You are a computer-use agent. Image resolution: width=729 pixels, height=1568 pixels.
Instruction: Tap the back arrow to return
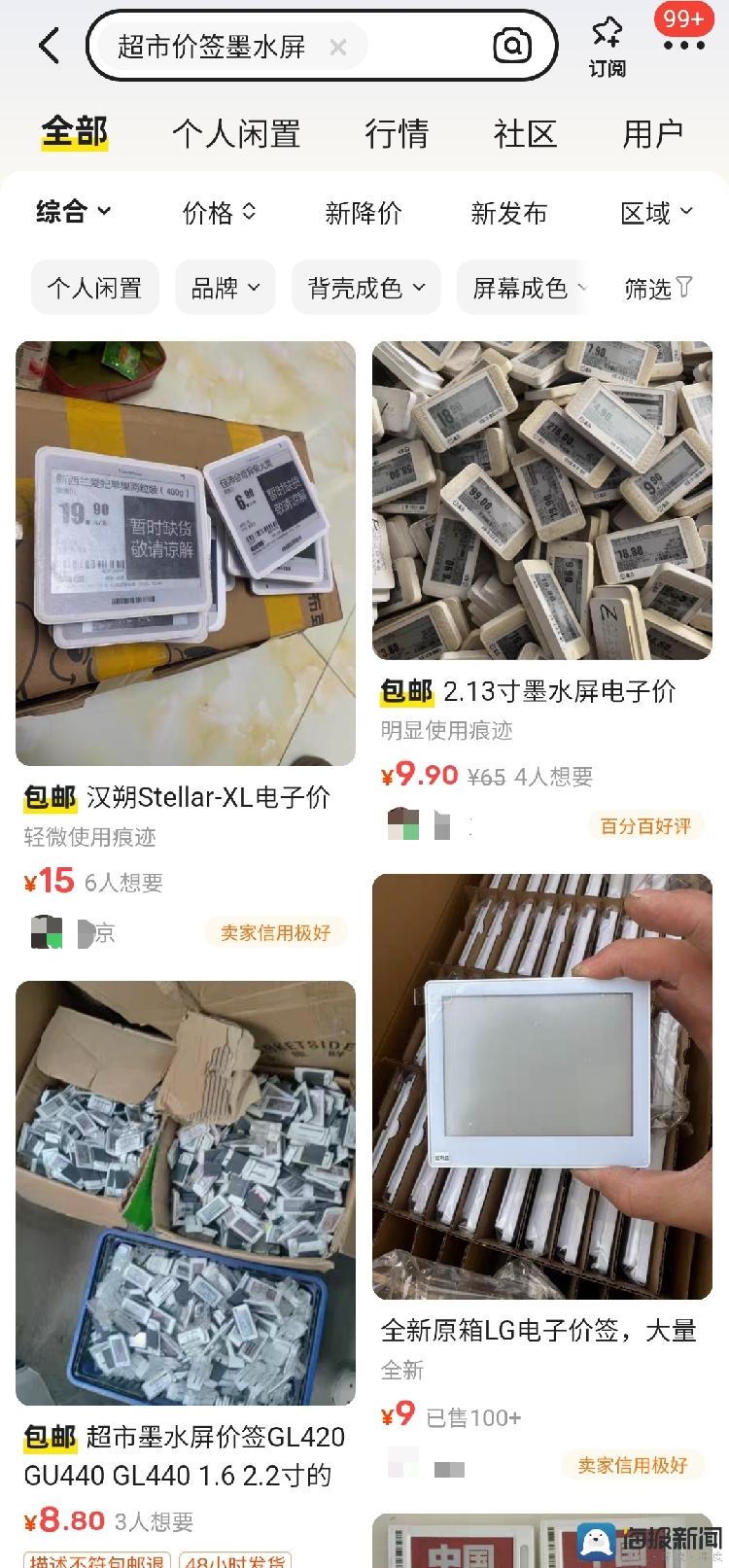[49, 46]
